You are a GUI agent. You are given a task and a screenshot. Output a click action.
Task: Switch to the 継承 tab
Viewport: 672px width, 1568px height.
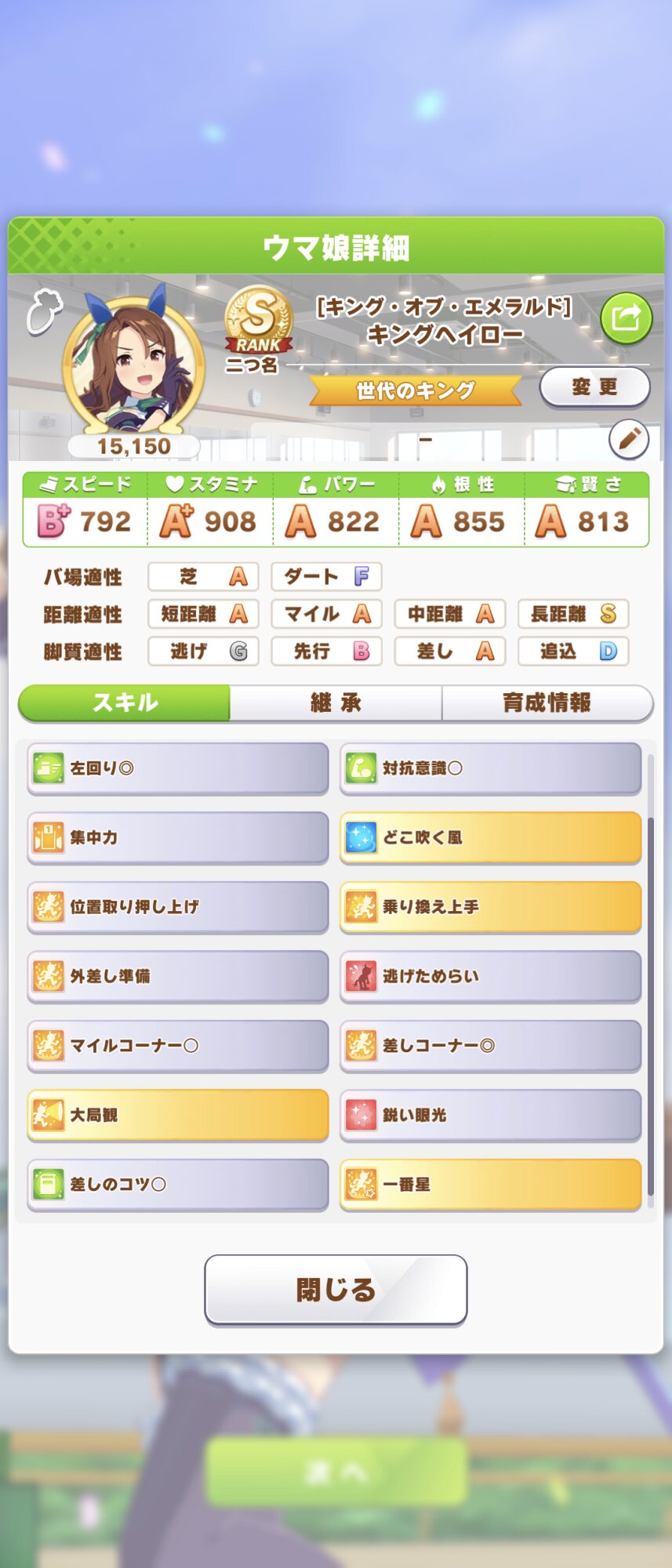[x=336, y=702]
